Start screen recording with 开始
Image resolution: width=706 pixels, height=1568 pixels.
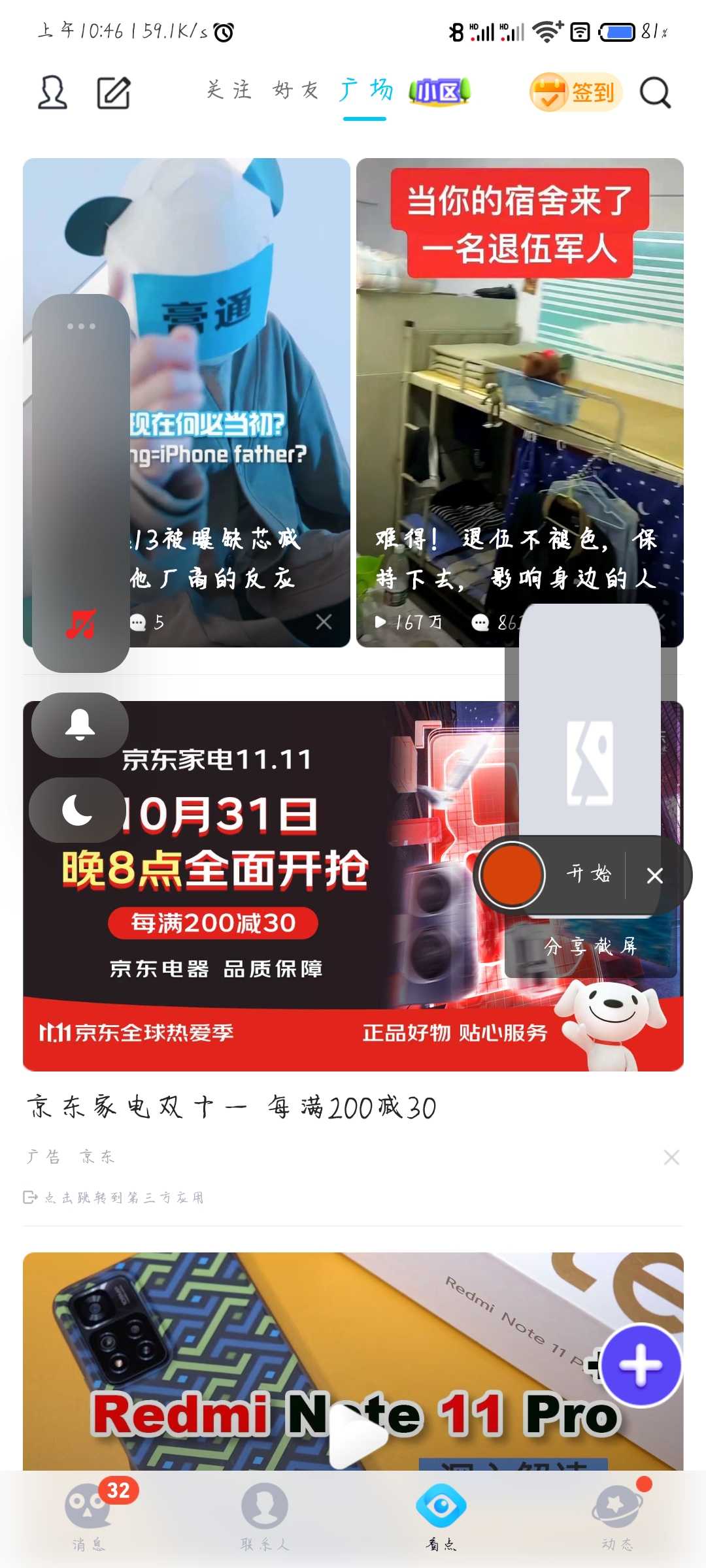point(589,874)
